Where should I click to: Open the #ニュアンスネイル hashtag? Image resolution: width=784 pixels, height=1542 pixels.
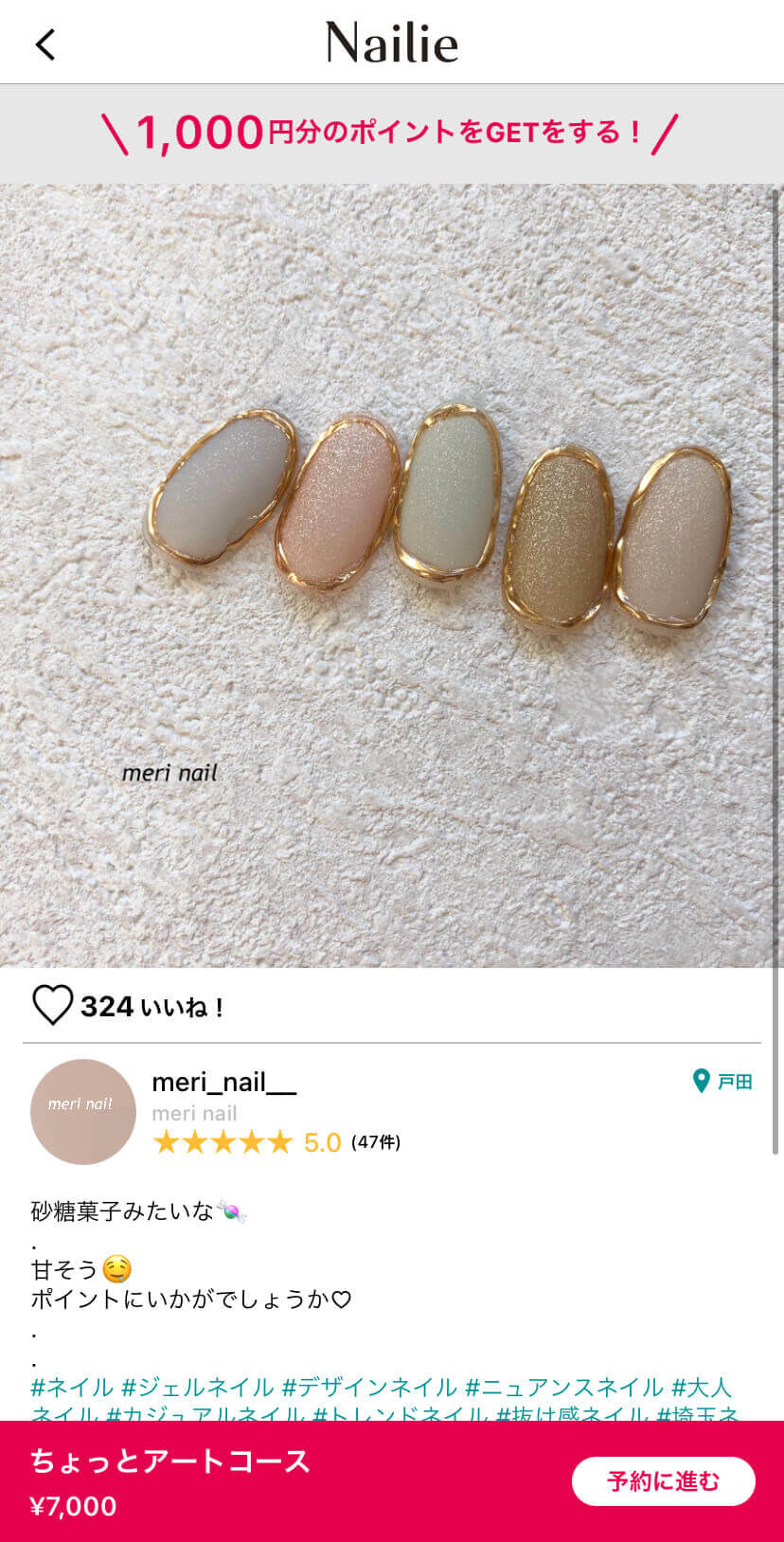pos(563,1388)
